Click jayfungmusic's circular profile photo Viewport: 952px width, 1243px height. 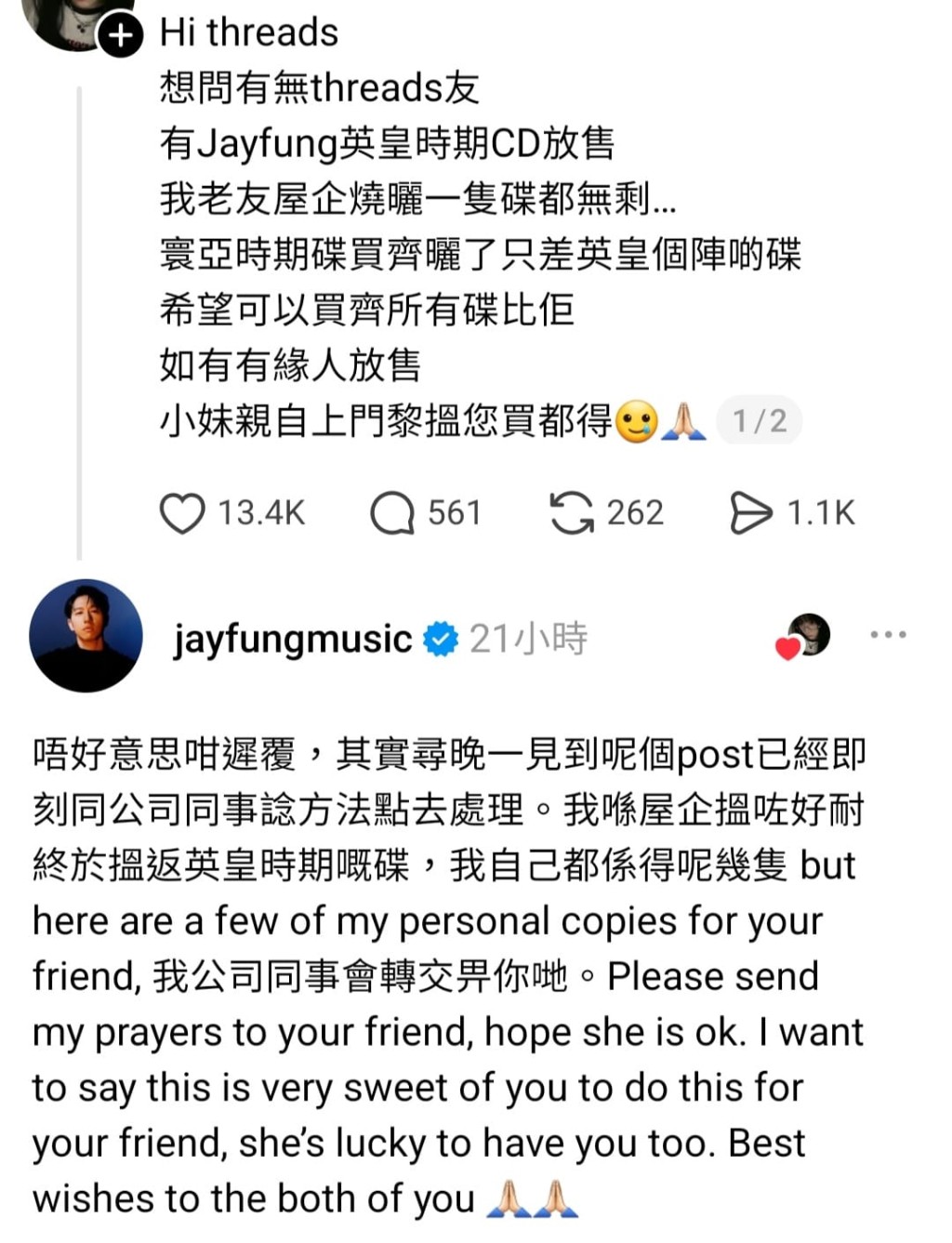(x=86, y=636)
